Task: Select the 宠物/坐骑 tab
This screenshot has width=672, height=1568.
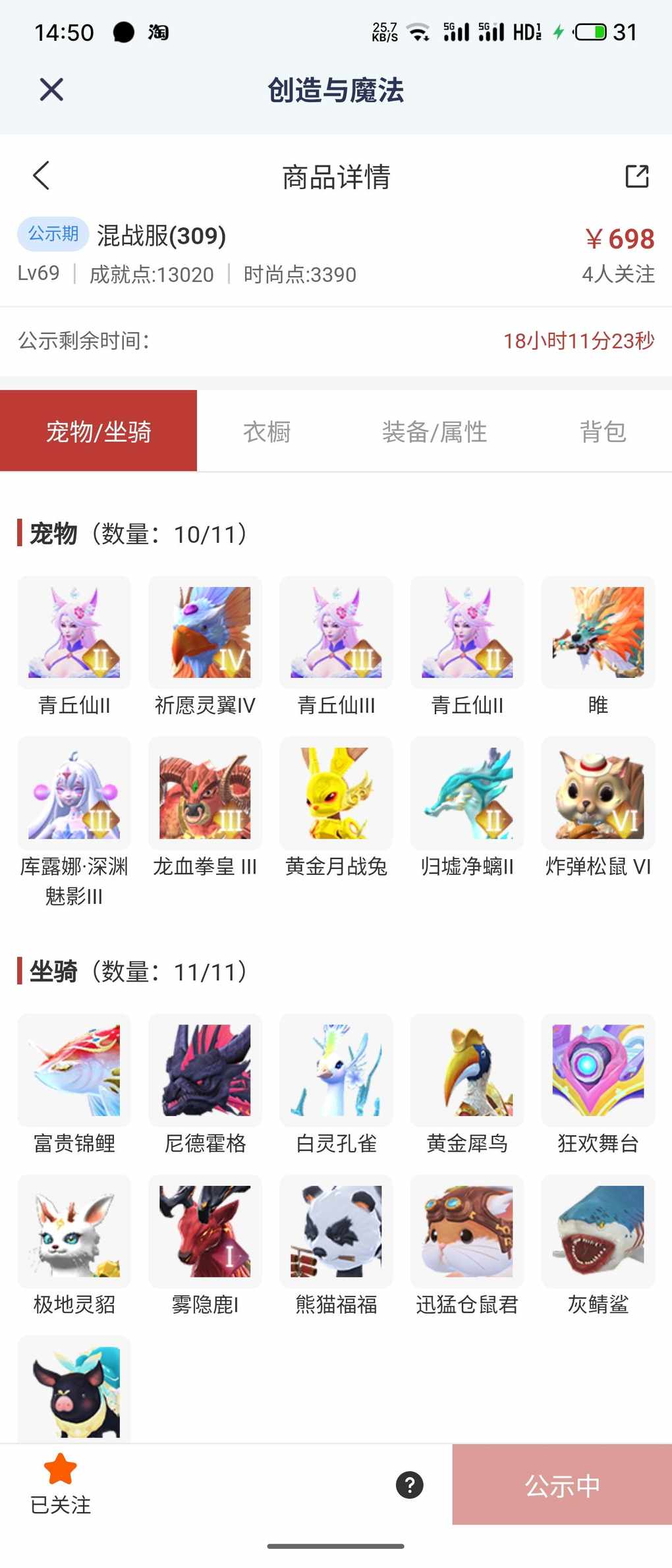Action: [99, 432]
